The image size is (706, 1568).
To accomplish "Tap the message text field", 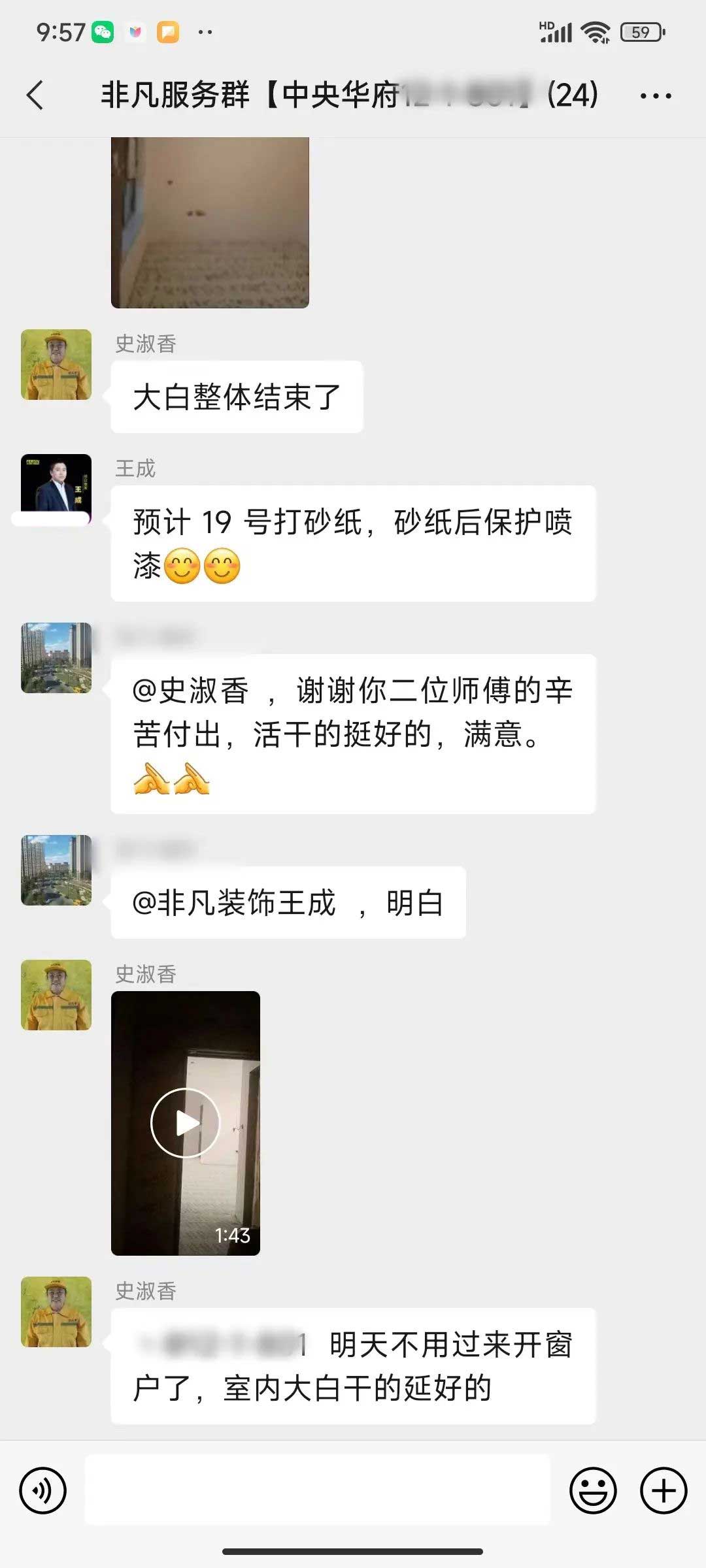I will (318, 1490).
